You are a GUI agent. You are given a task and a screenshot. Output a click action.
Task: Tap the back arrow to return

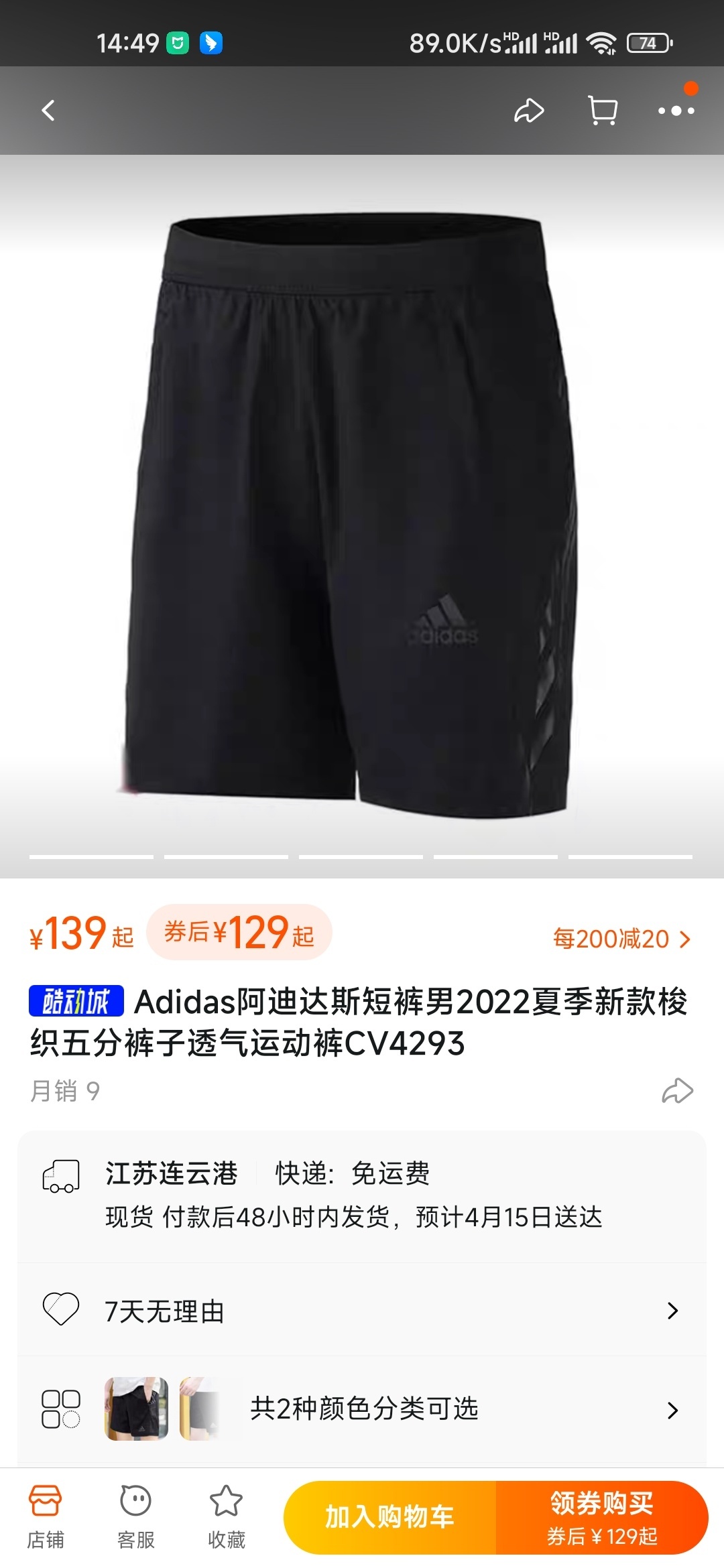point(48,109)
